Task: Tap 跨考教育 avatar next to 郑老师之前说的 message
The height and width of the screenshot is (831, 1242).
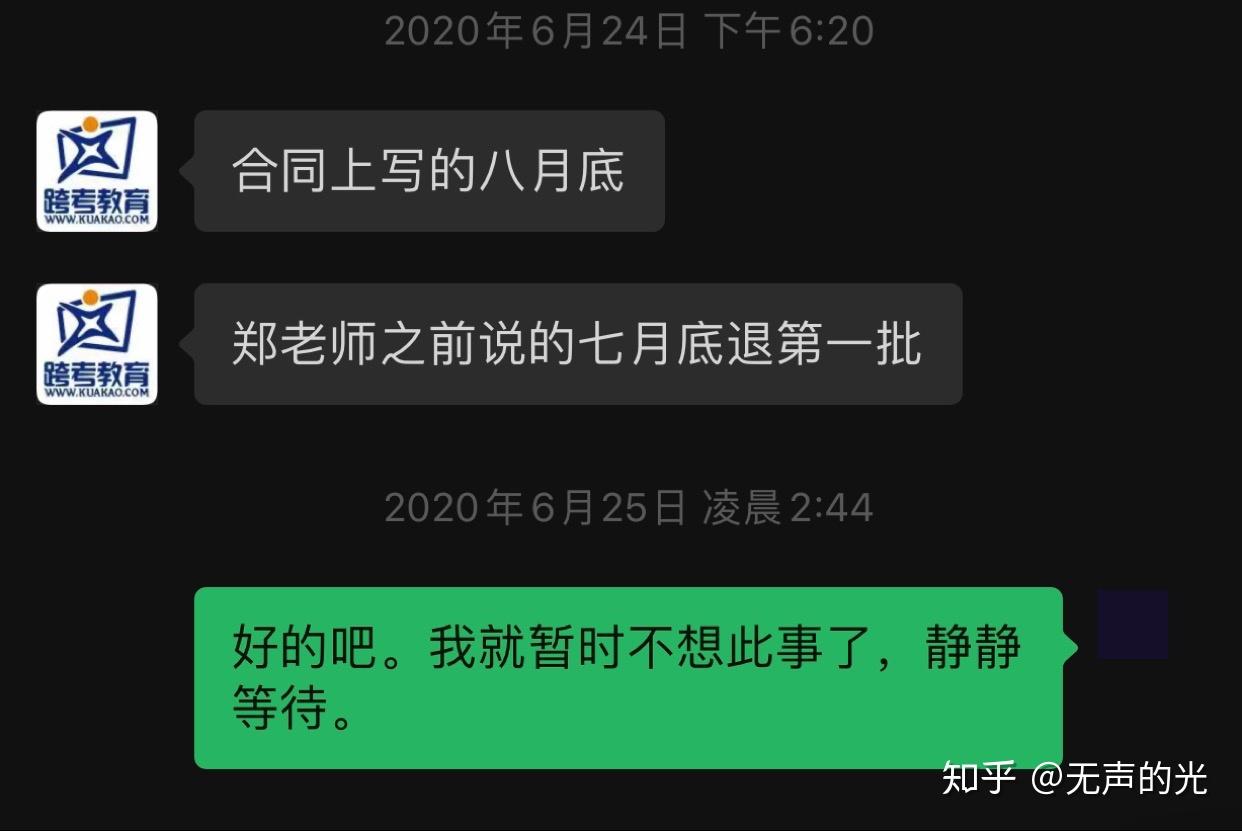Action: point(97,344)
